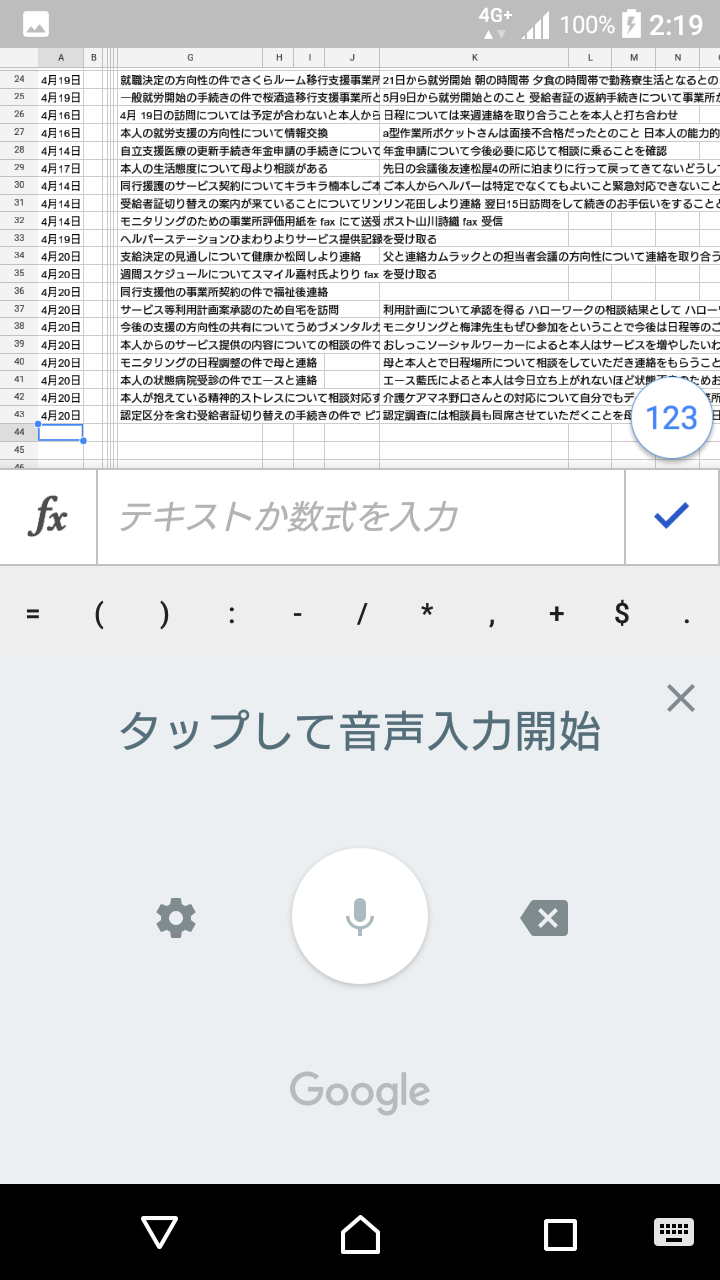The image size is (720, 1280).
Task: Insert the dollar sign
Action: click(x=622, y=615)
